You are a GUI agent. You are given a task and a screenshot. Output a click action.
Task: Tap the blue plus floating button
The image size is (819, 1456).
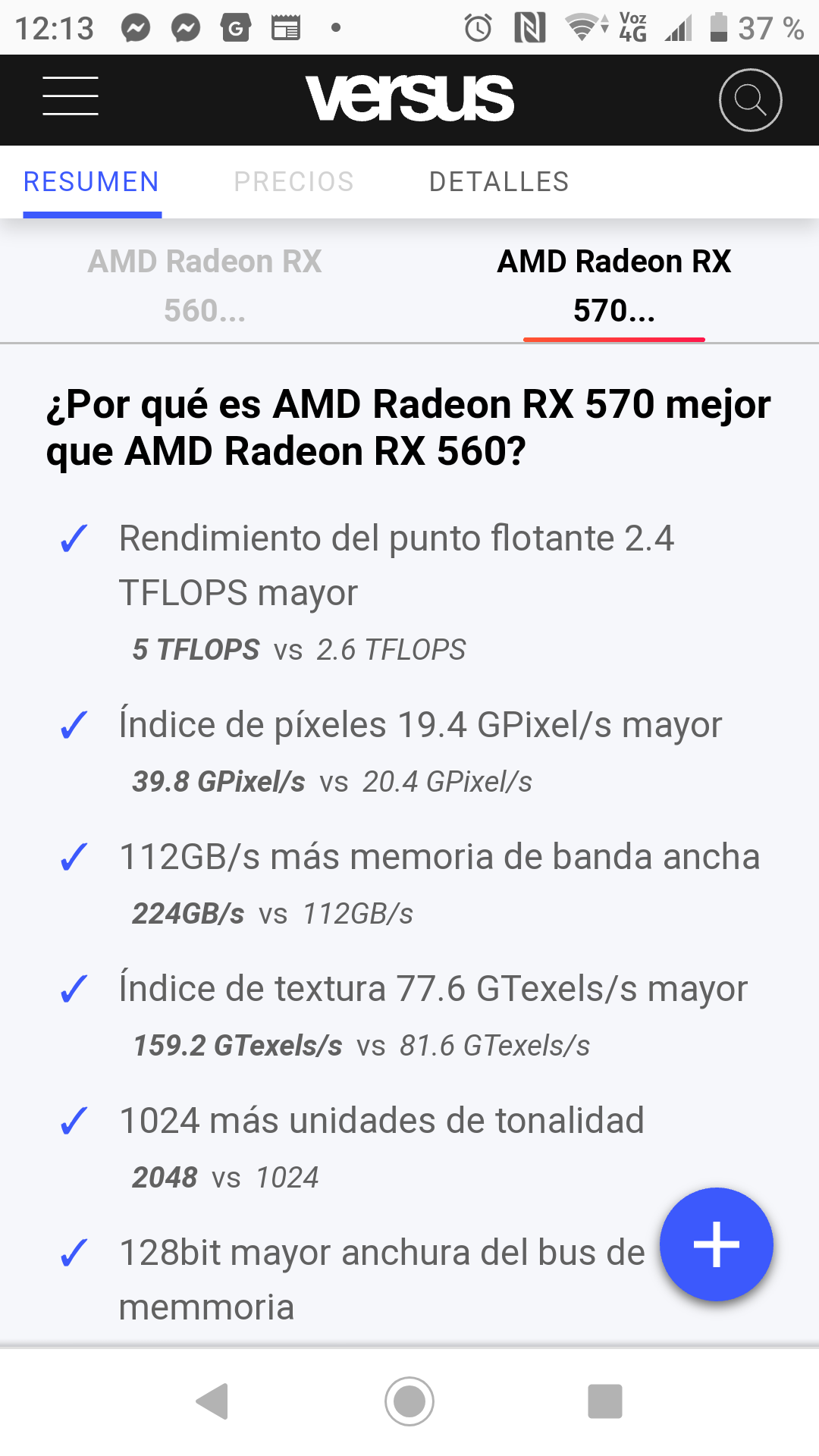pos(716,1244)
